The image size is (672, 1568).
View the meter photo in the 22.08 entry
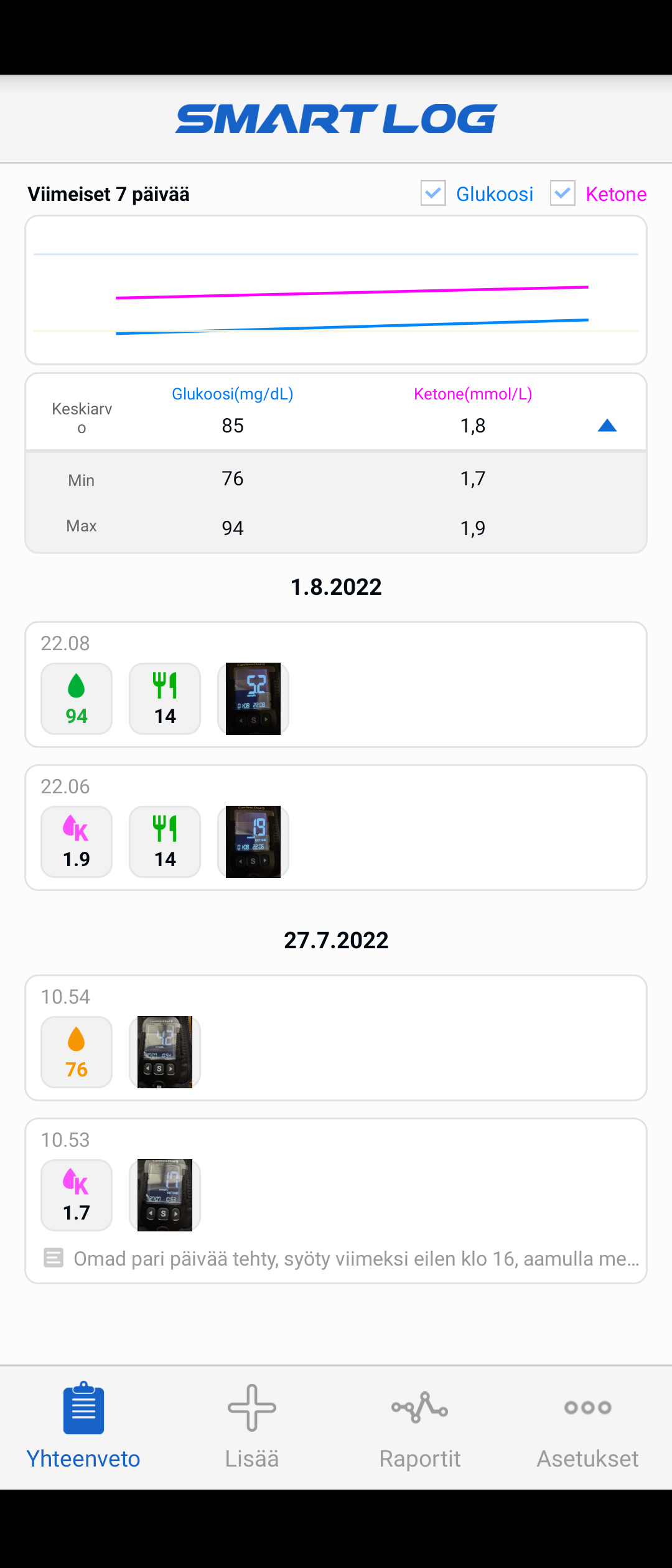[253, 699]
